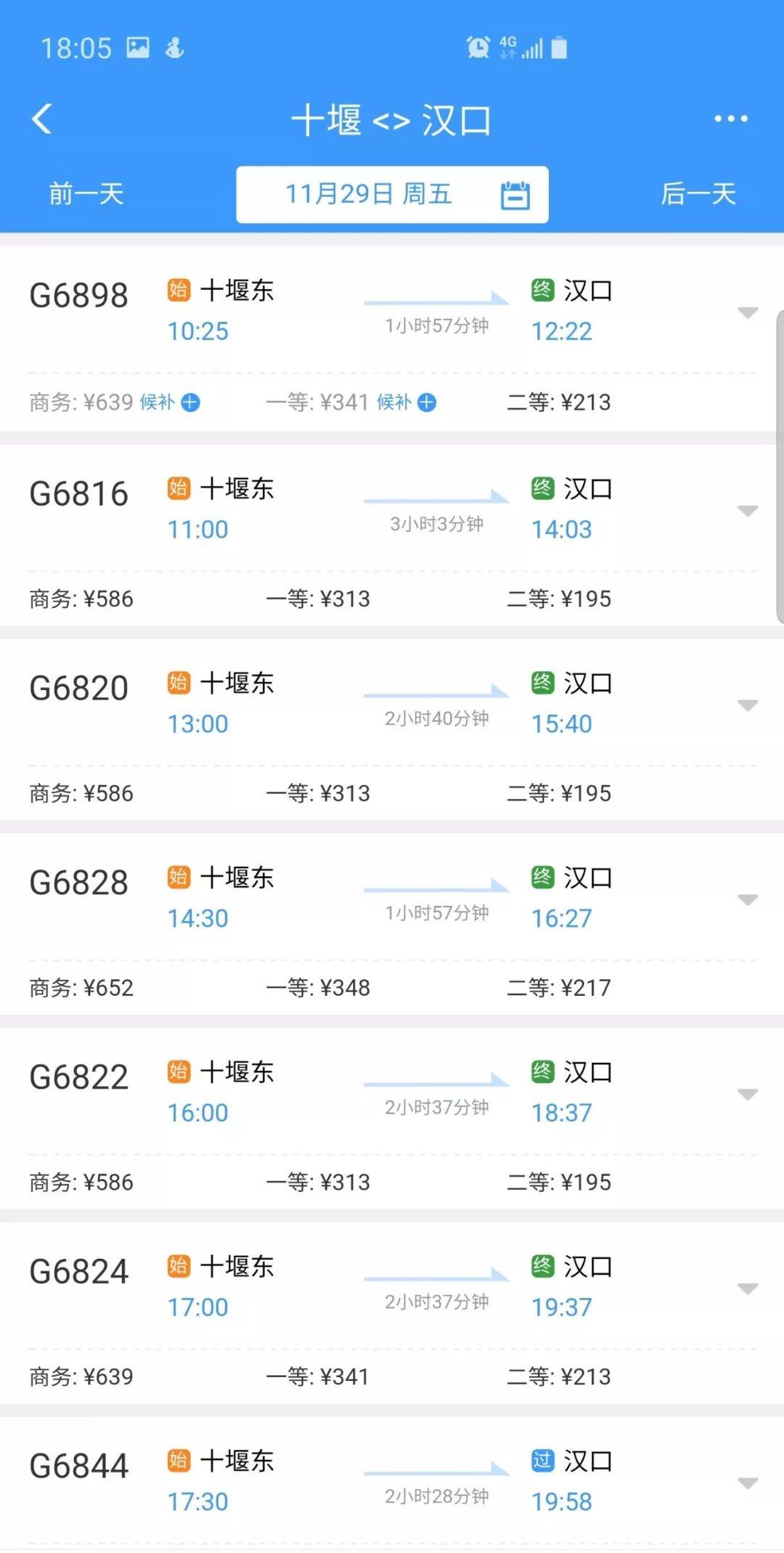Expand details arrow for train G6898
Image resolution: width=784 pixels, height=1553 pixels.
[747, 313]
